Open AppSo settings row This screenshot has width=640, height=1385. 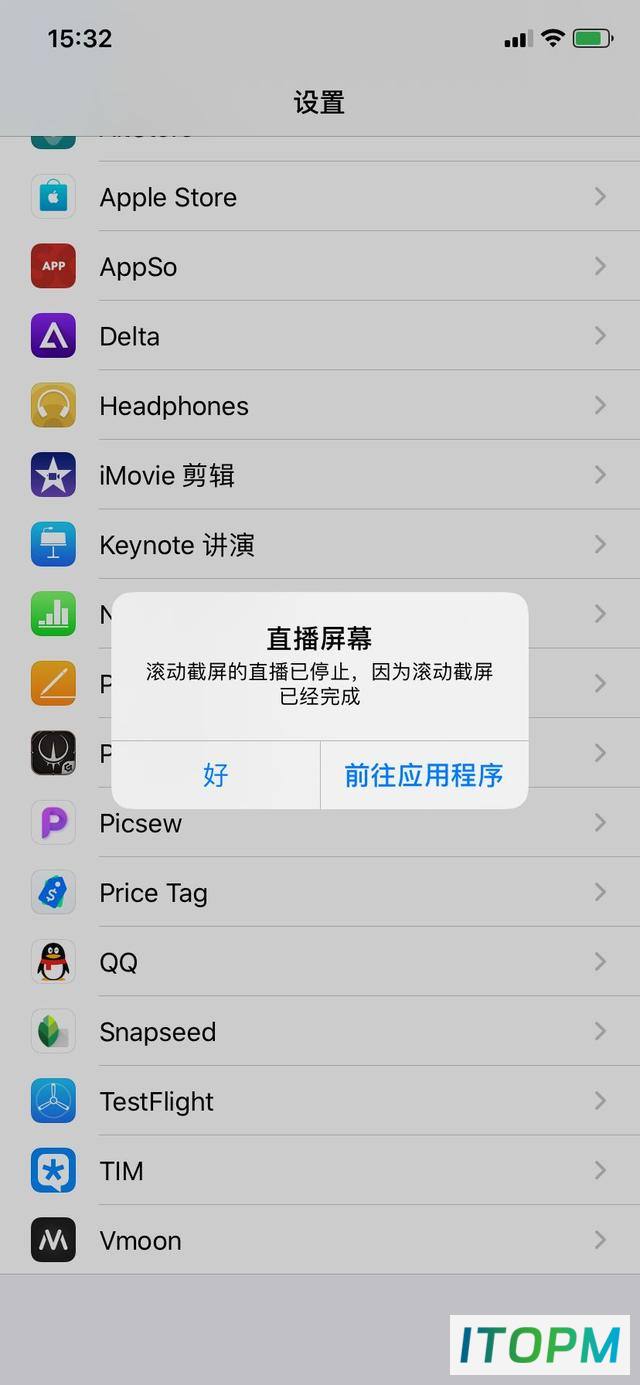[x=320, y=266]
